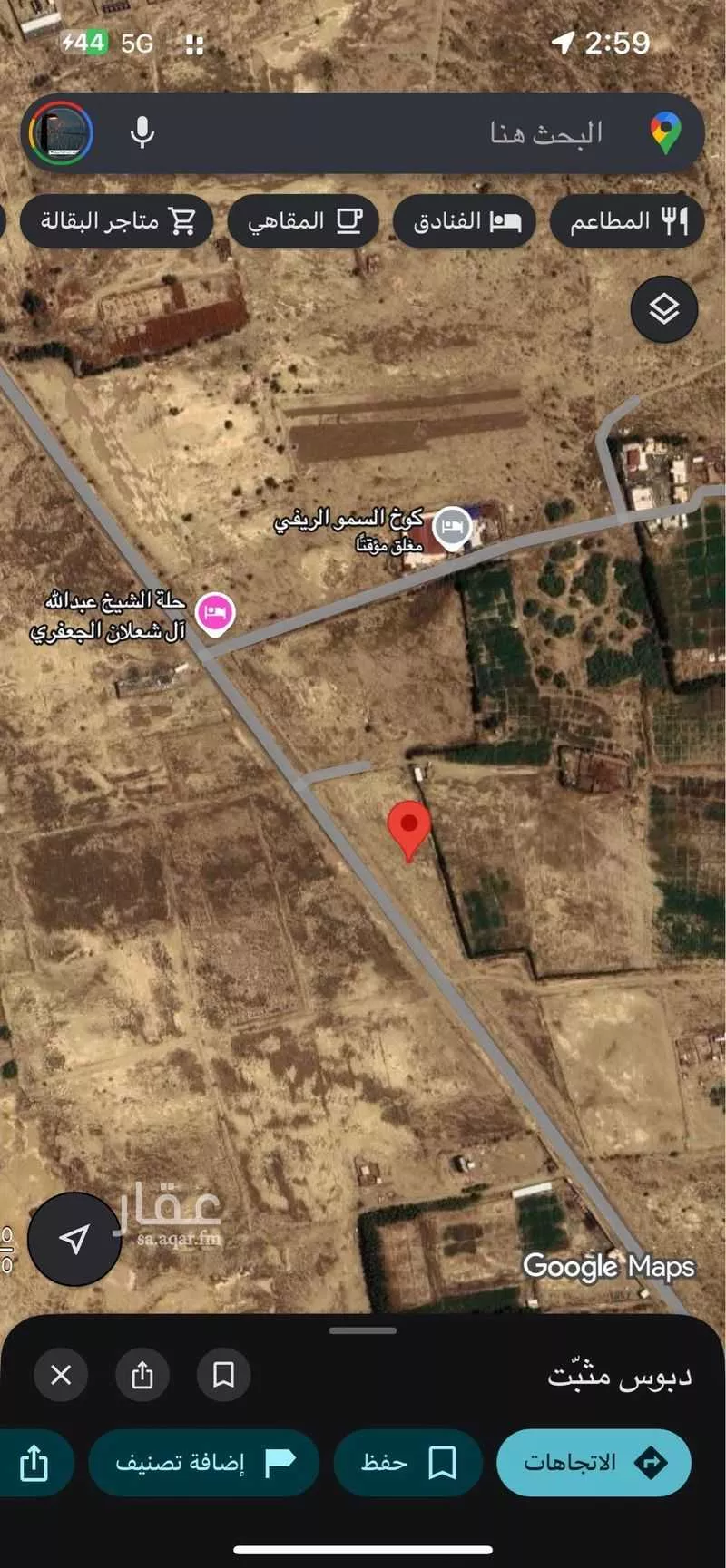Open the map layers button
Image resolution: width=726 pixels, height=1568 pixels.
click(664, 309)
